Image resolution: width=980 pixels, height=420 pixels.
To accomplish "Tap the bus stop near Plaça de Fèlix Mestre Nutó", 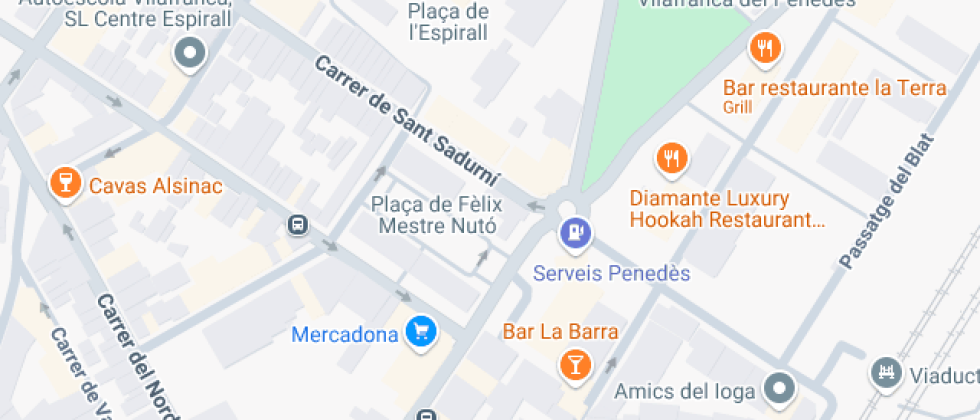I will (297, 224).
